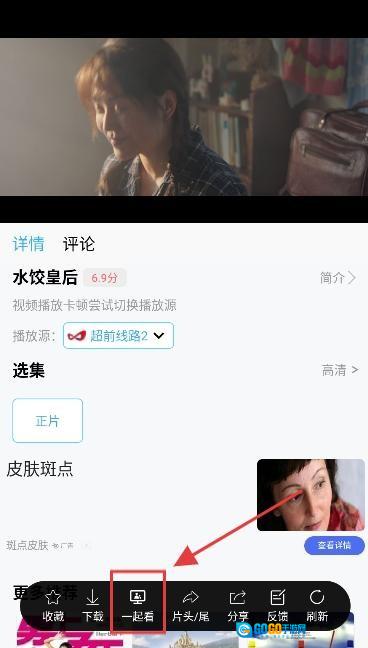This screenshot has height=648, width=368.
Task: Start 一起看 watch together
Action: (138, 605)
